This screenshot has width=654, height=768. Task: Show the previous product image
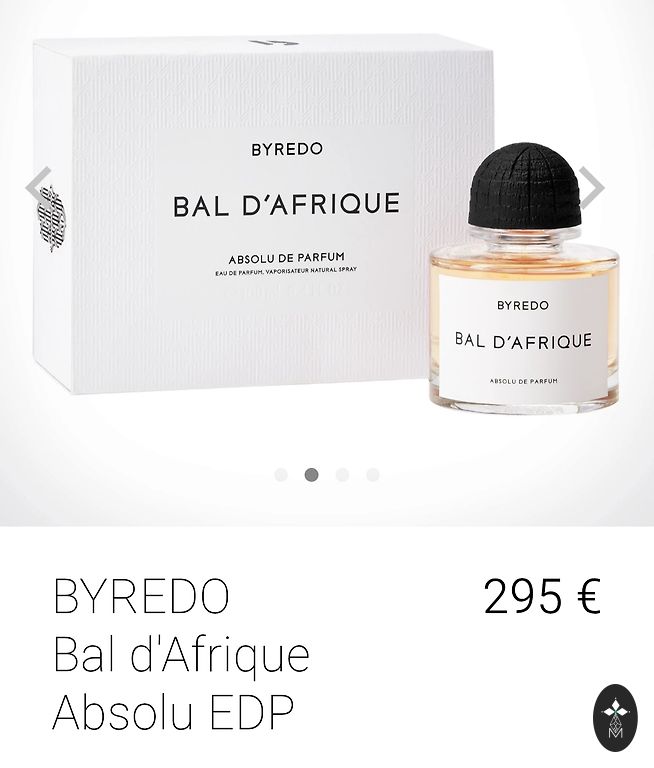pos(38,187)
